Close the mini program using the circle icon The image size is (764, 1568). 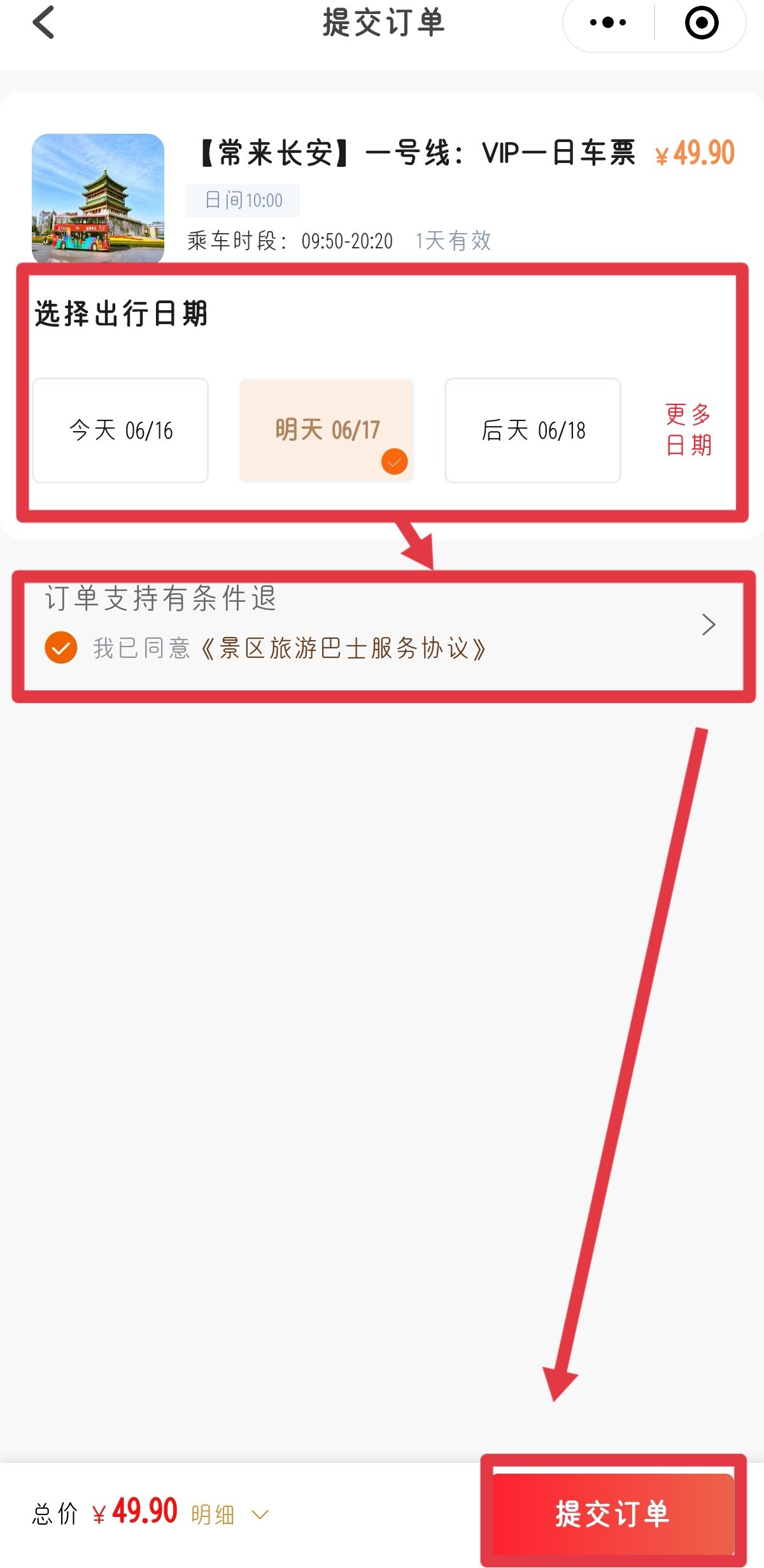tap(702, 23)
